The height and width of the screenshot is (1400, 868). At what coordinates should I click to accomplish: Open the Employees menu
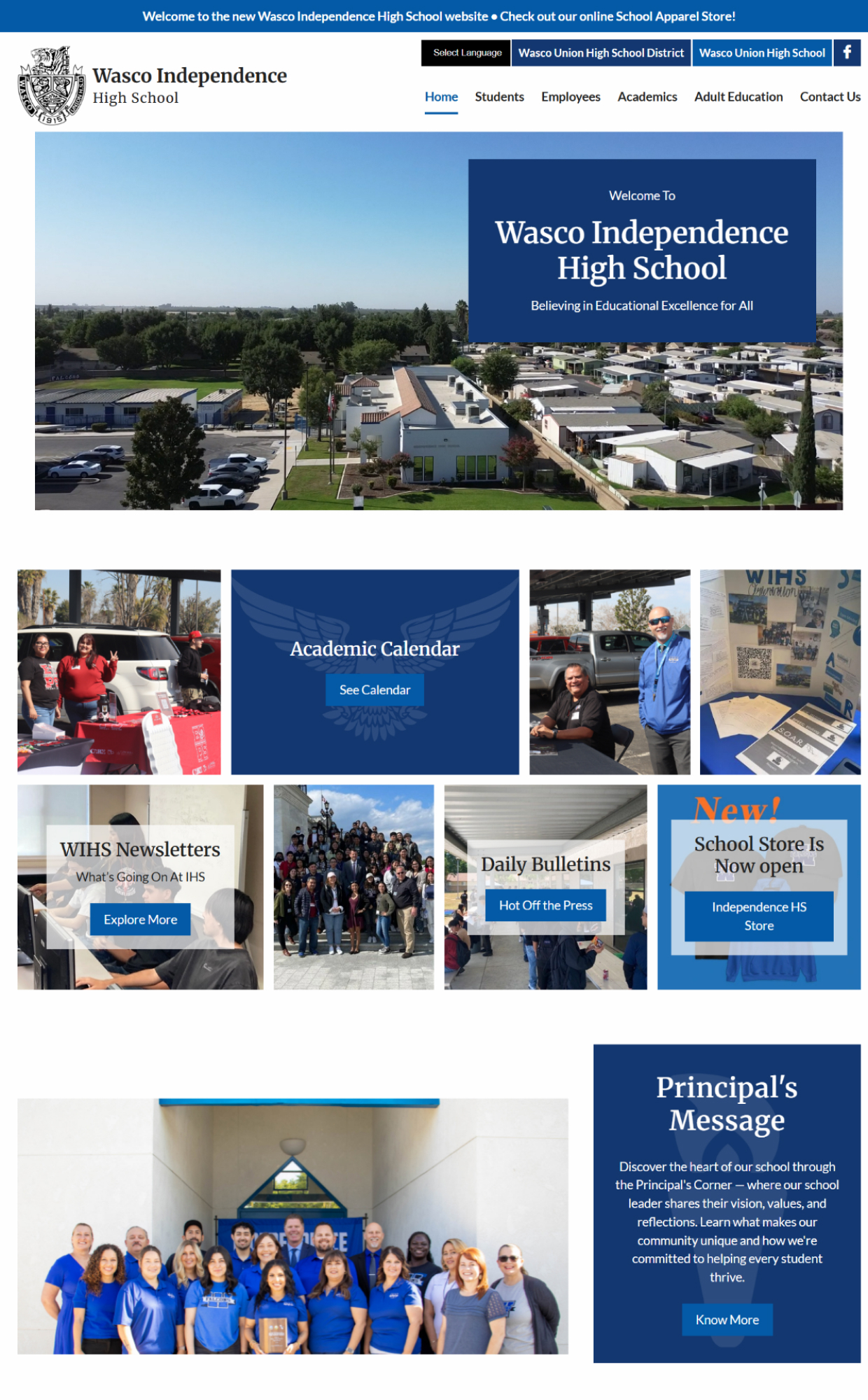570,97
